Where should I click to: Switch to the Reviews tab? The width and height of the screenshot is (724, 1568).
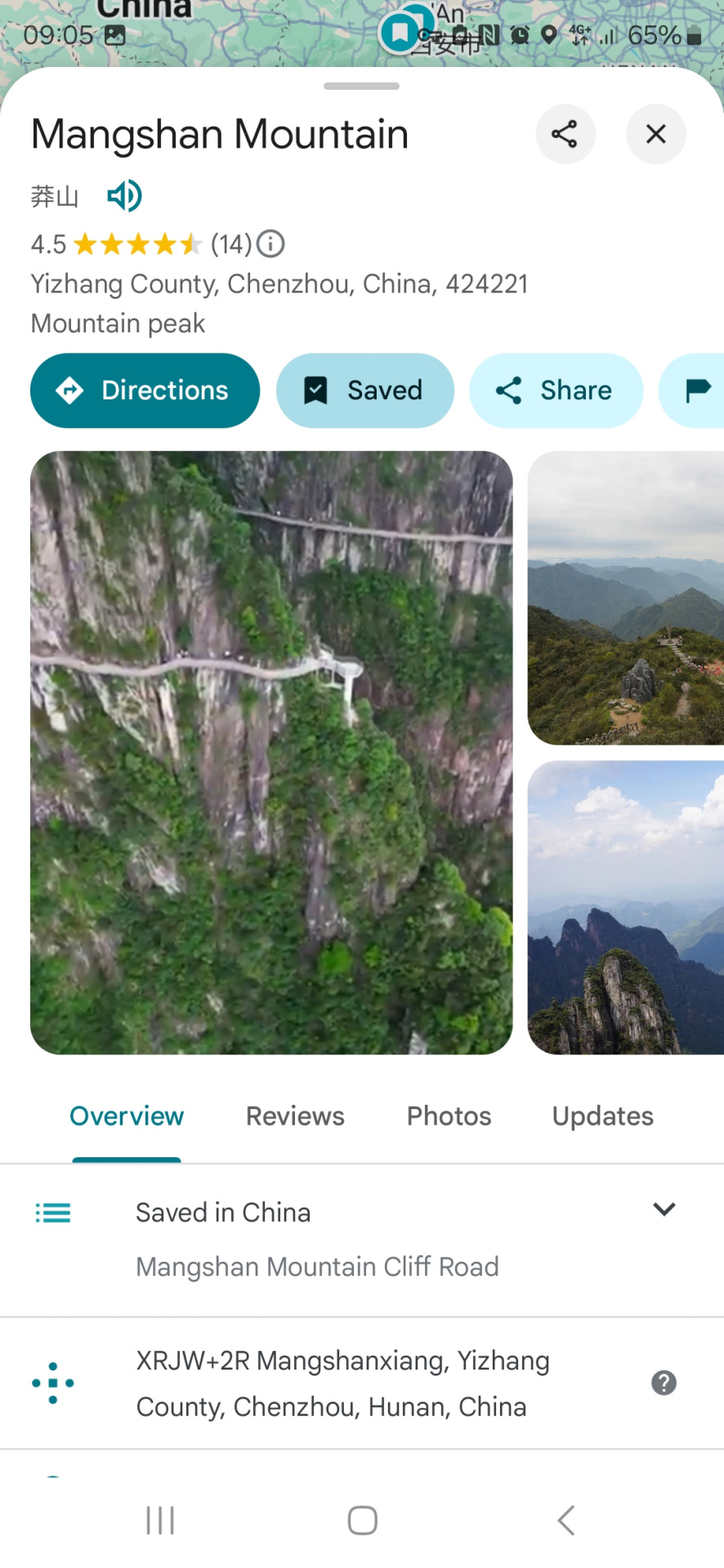(x=295, y=1116)
